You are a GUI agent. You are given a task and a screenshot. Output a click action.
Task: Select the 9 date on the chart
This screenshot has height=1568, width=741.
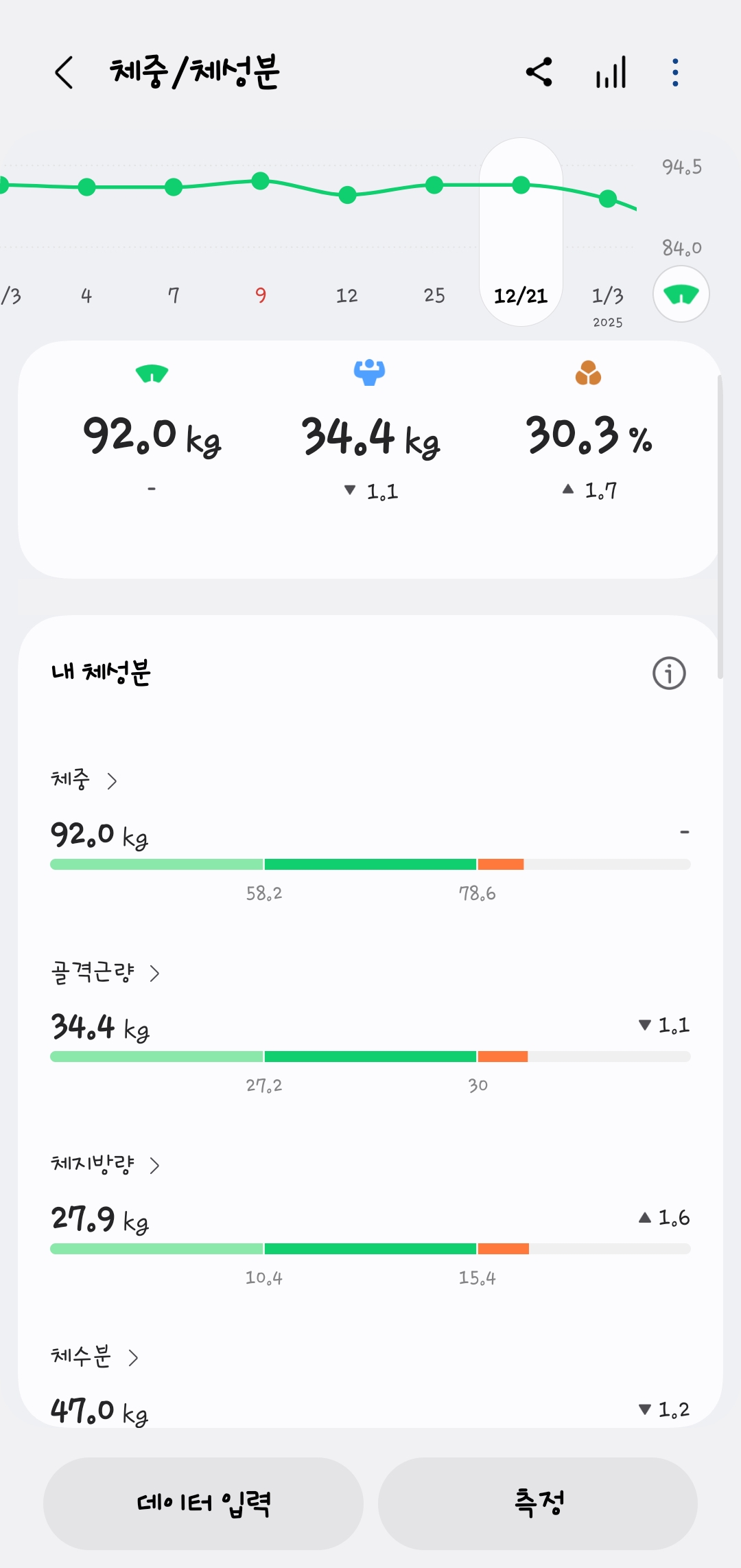click(x=261, y=295)
